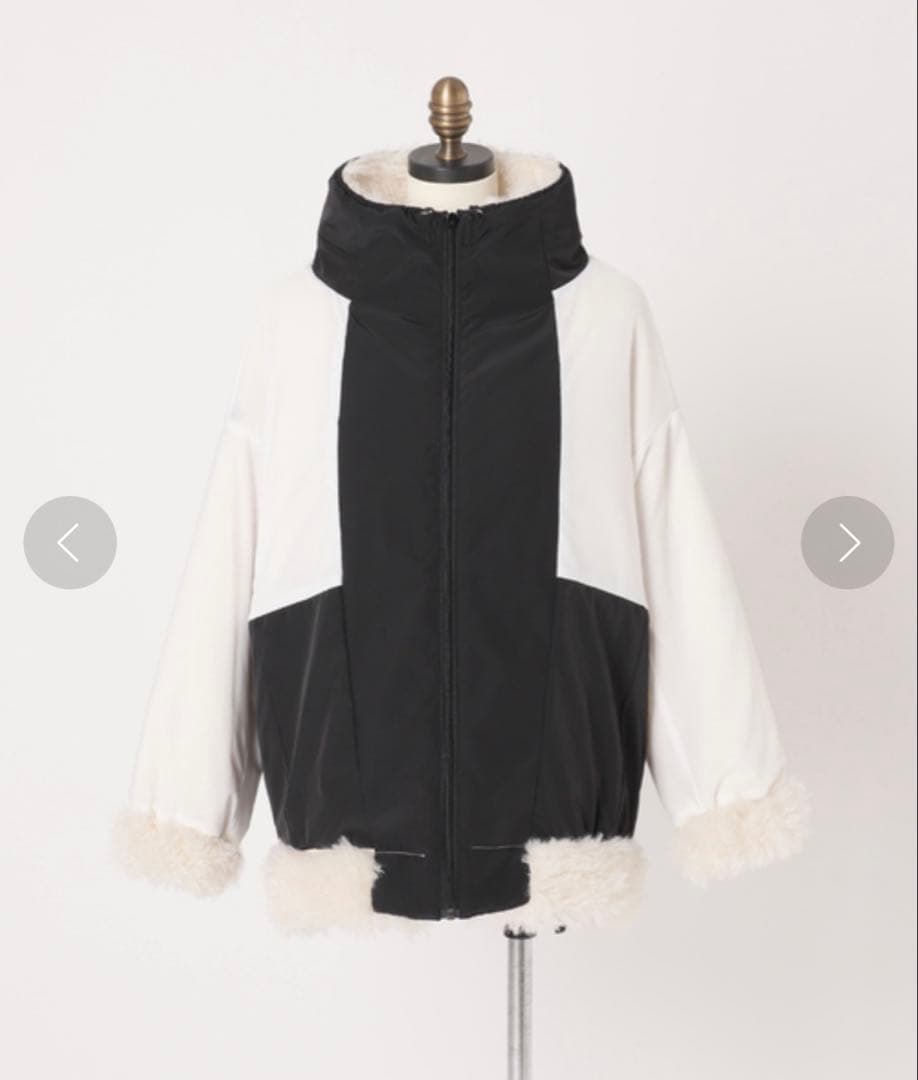Click the fur-trimmed jacket picture
This screenshot has height=1080, width=918.
pos(459,540)
